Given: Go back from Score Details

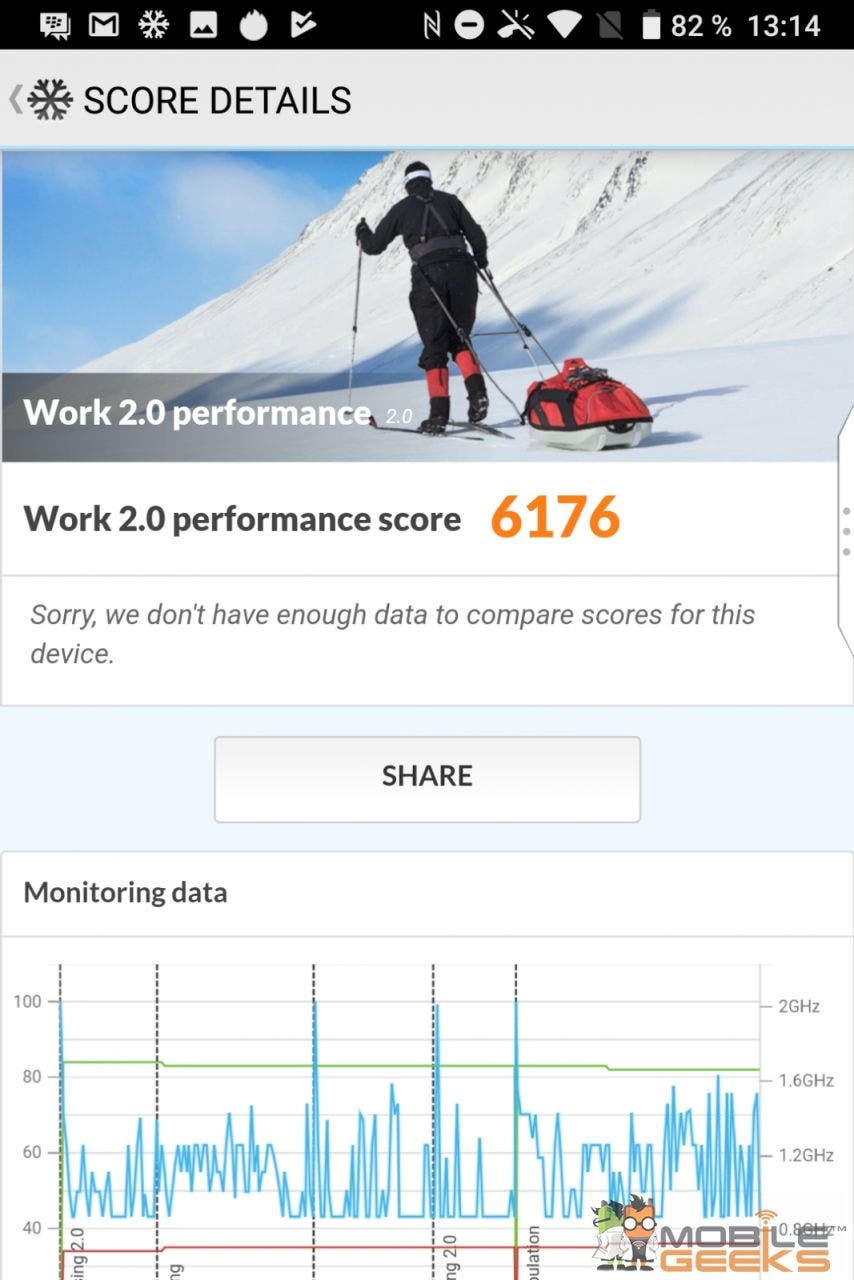Looking at the screenshot, I should tap(17, 100).
